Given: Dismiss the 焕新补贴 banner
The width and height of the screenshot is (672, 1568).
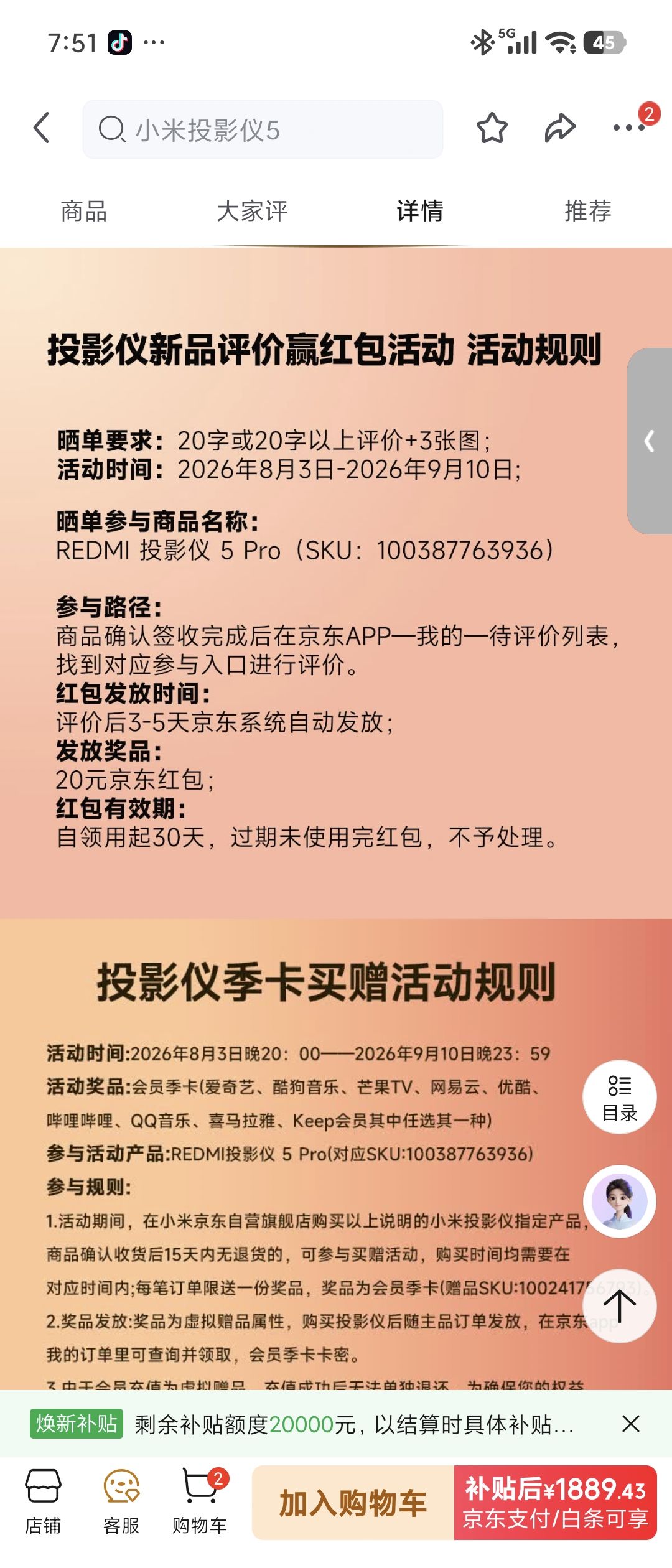Looking at the screenshot, I should 631,1424.
